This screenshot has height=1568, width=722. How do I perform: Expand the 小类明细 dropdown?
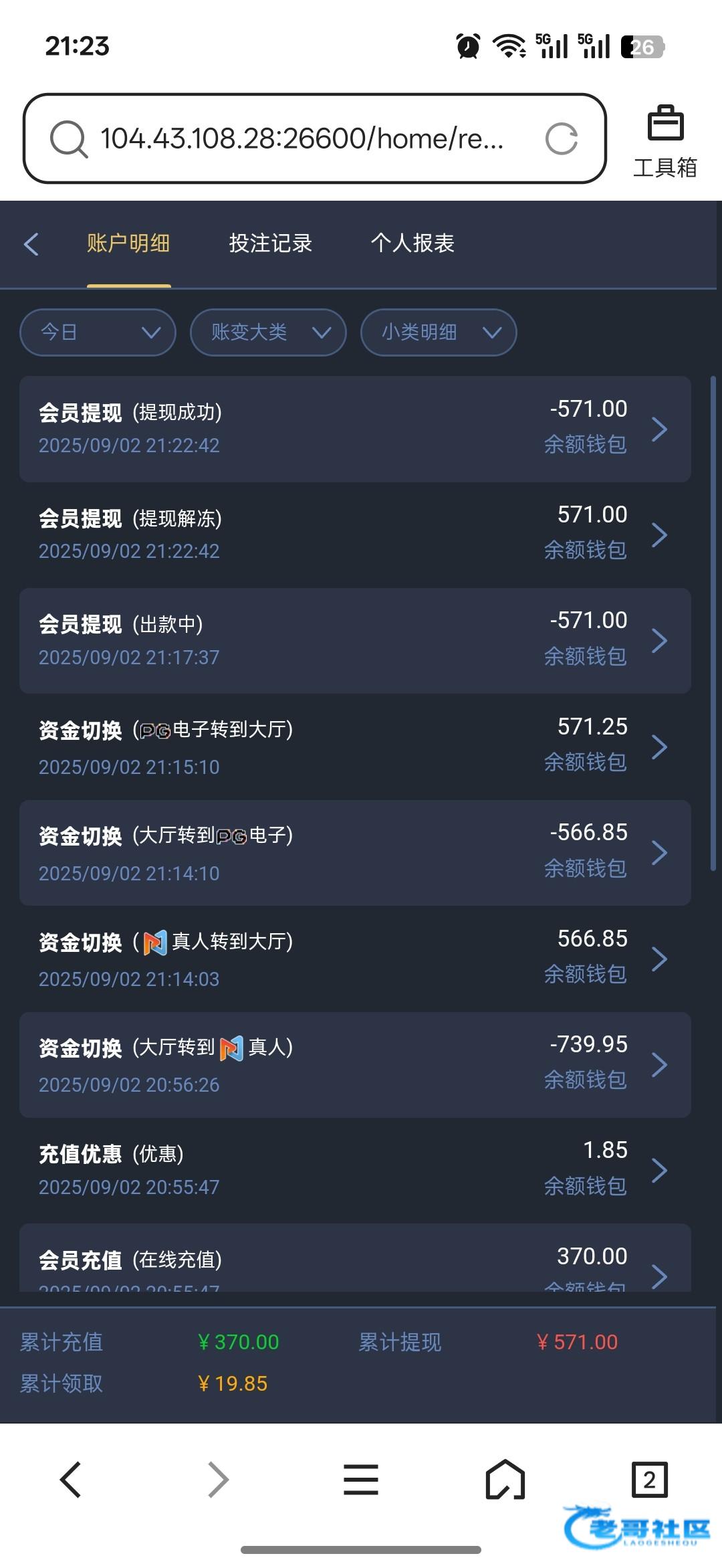pos(439,332)
